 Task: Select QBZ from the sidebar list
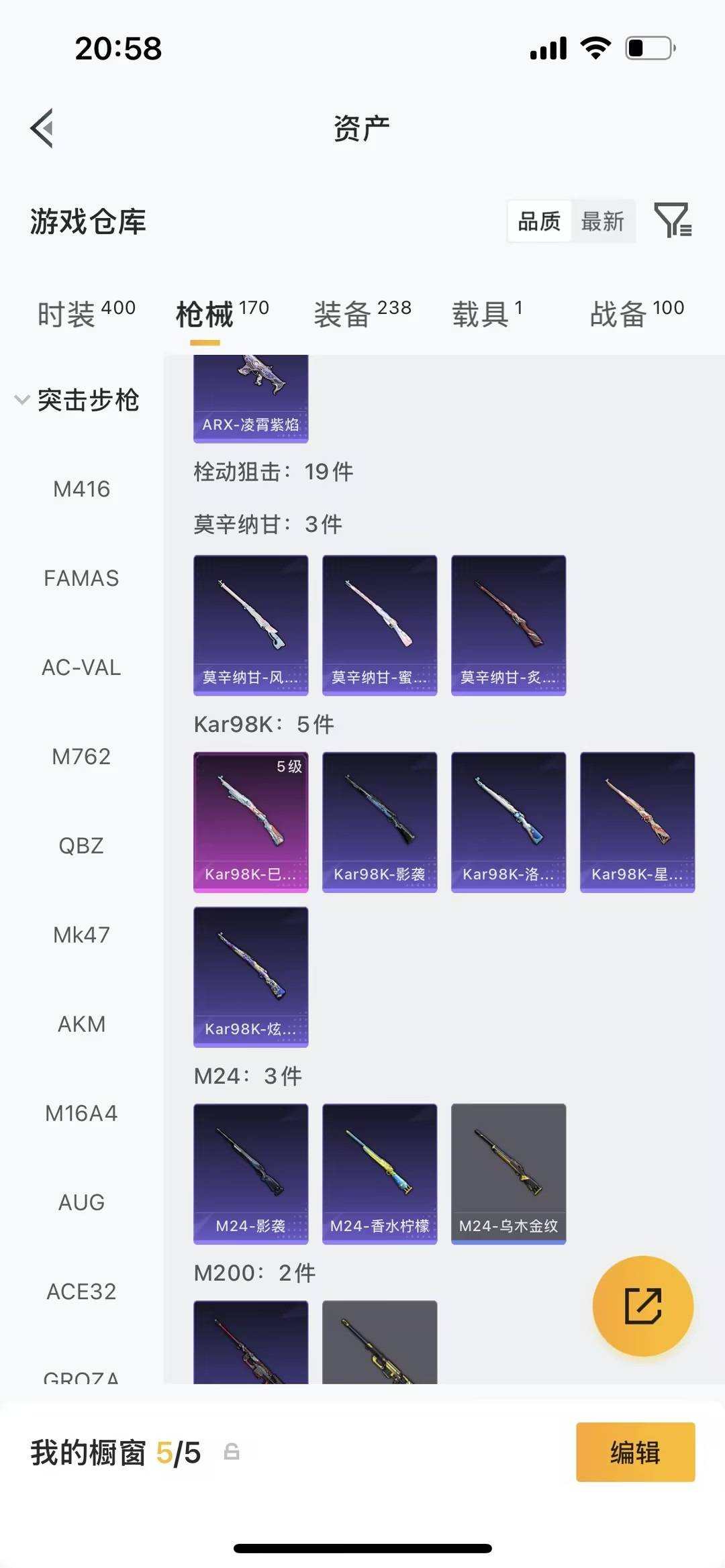point(82,845)
